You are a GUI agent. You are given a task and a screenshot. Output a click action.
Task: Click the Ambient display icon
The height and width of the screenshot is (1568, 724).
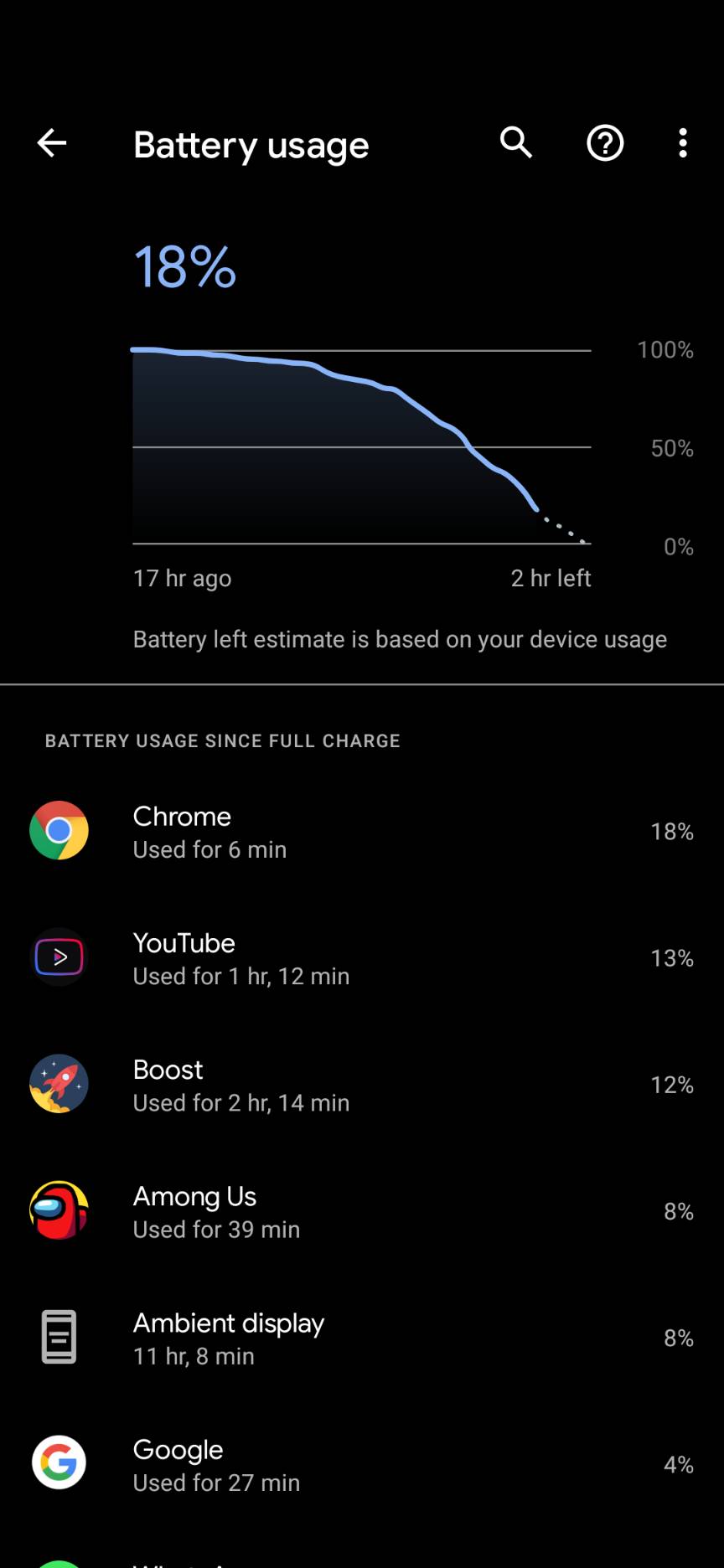pyautogui.click(x=59, y=1338)
